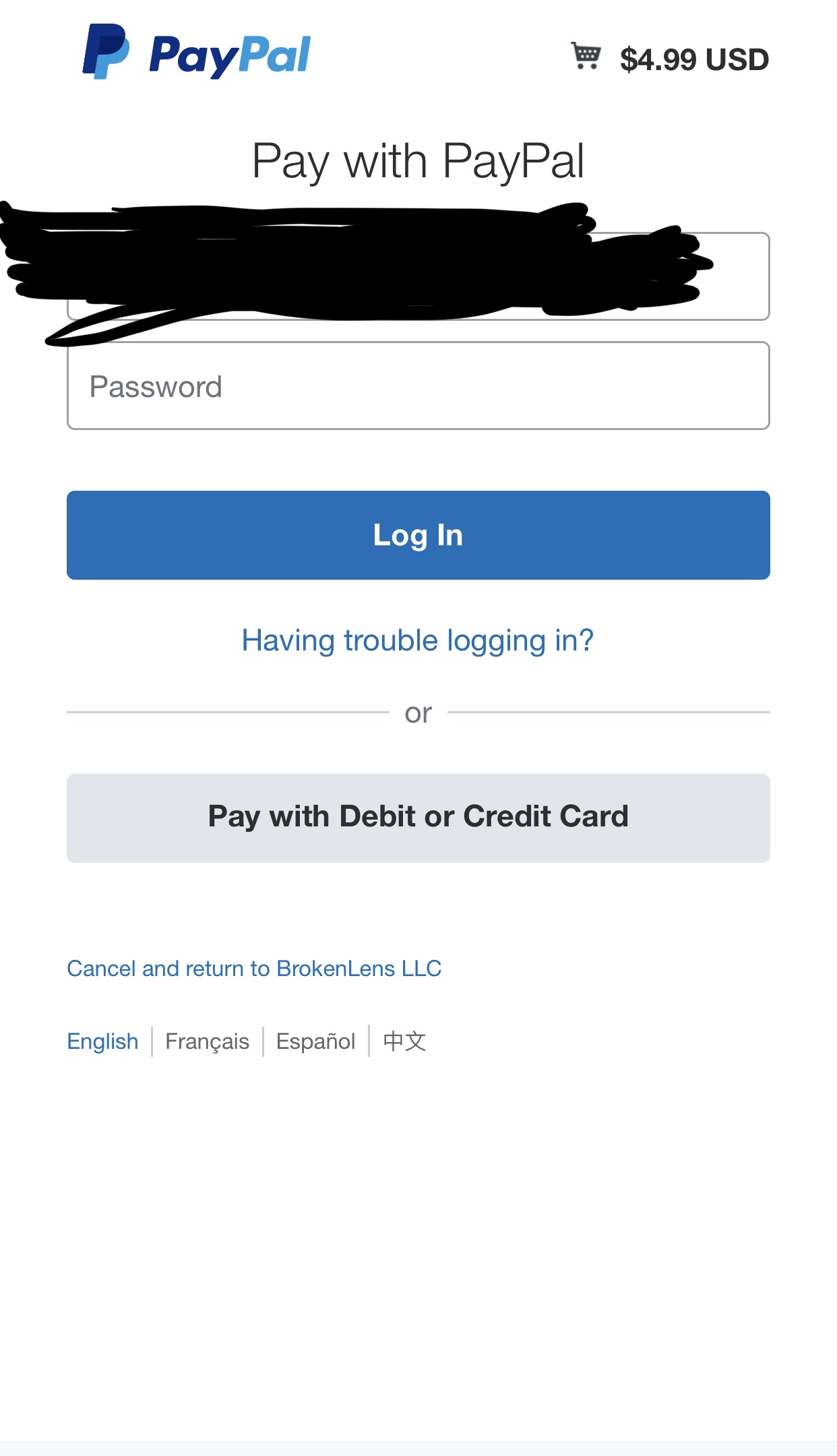Switch language to Français
837x1456 pixels.
pos(207,1041)
